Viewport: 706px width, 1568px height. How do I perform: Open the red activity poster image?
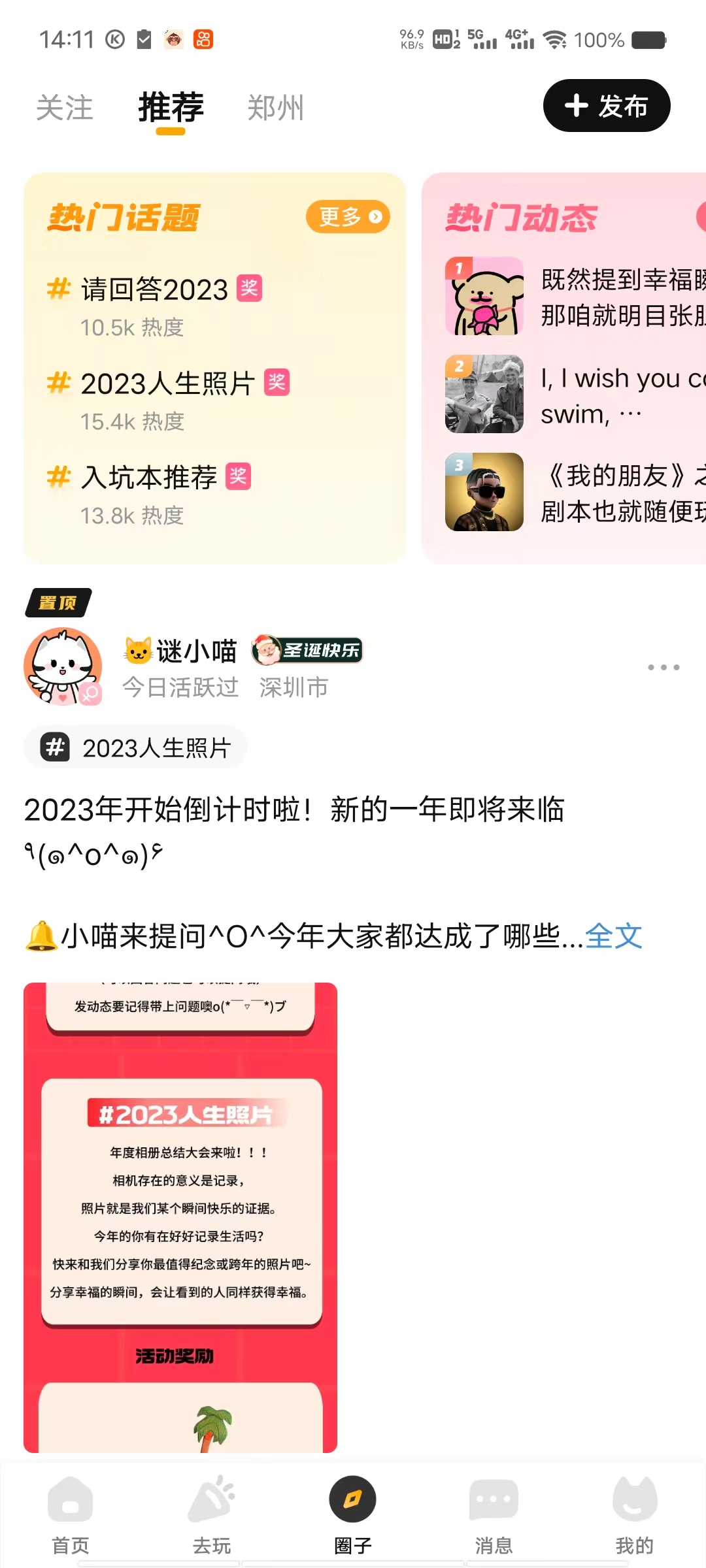click(180, 1217)
